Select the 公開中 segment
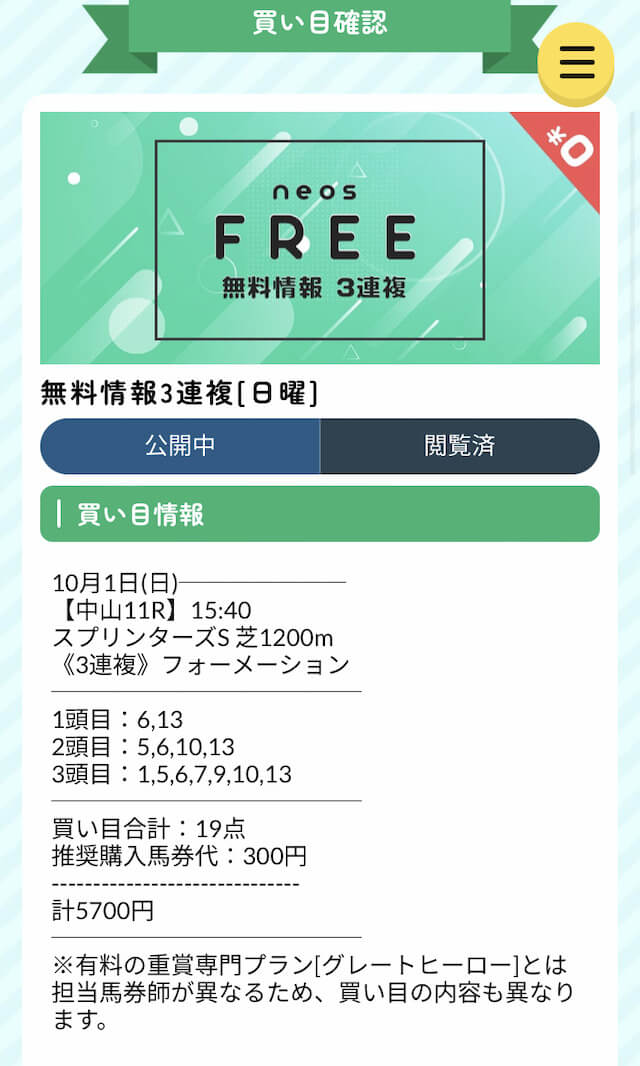The width and height of the screenshot is (640, 1066). pos(180,446)
